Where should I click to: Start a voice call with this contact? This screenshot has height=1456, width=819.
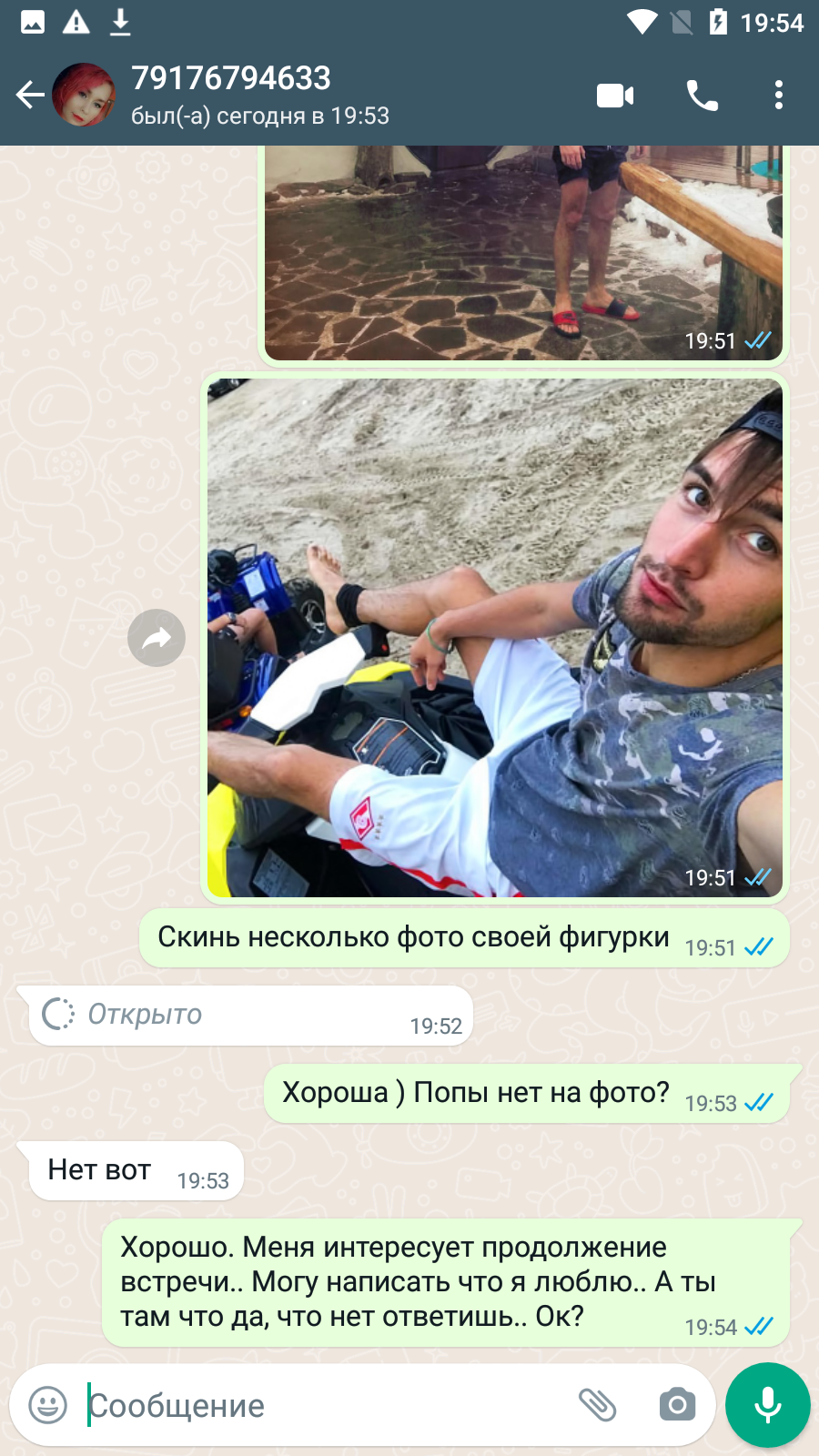702,95
